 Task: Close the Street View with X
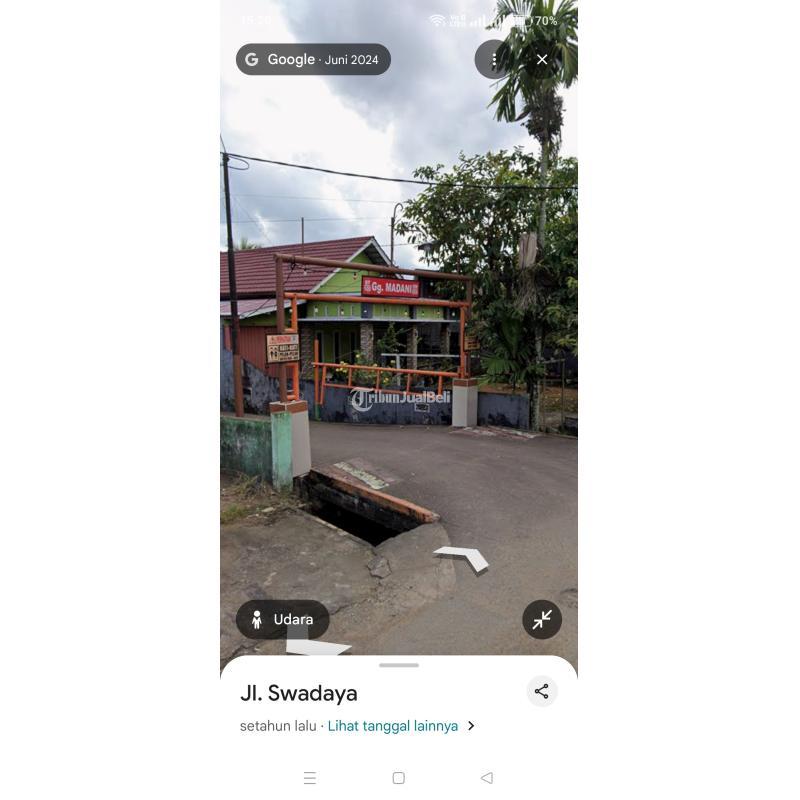tap(542, 60)
